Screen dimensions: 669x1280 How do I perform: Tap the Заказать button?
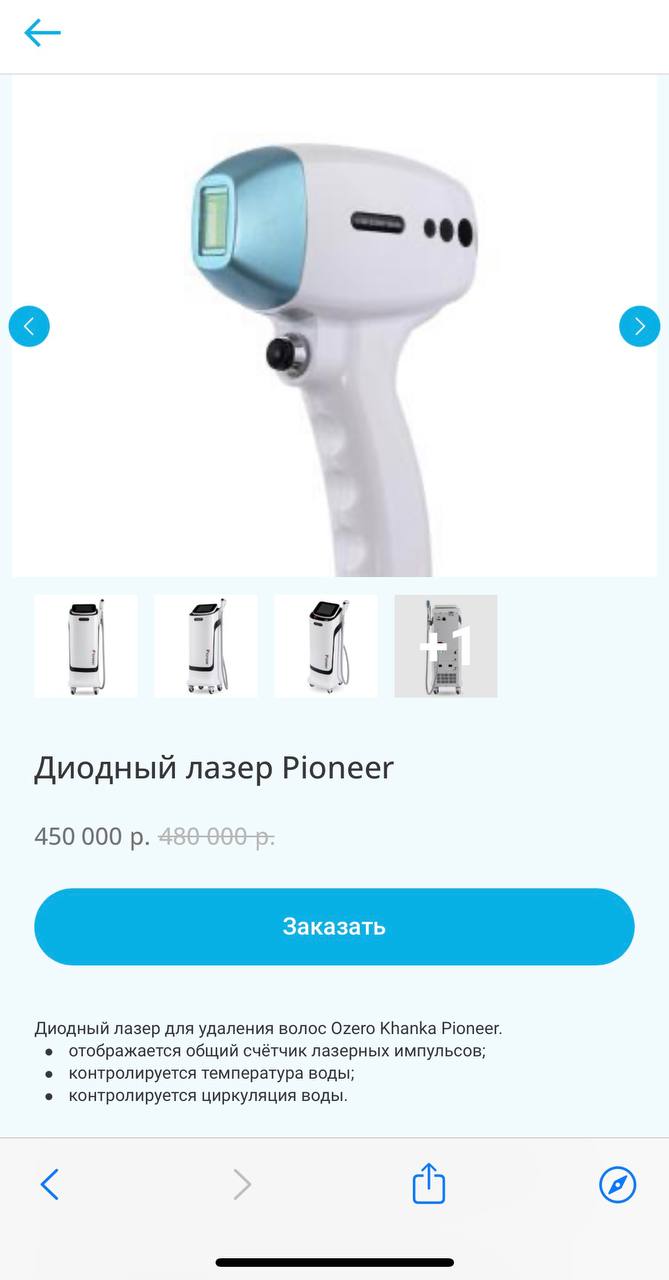[334, 926]
